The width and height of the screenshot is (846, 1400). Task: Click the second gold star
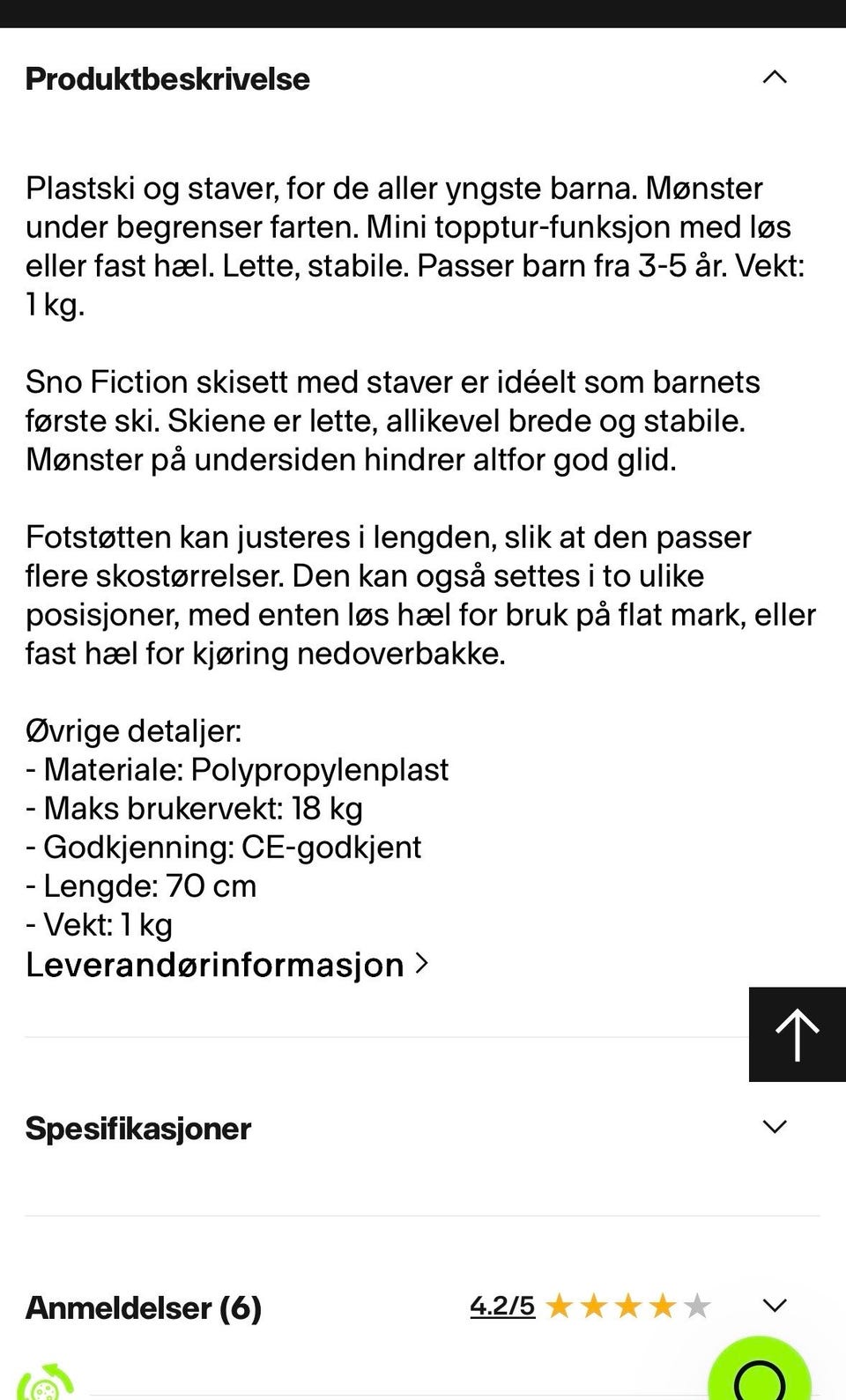click(x=596, y=1307)
